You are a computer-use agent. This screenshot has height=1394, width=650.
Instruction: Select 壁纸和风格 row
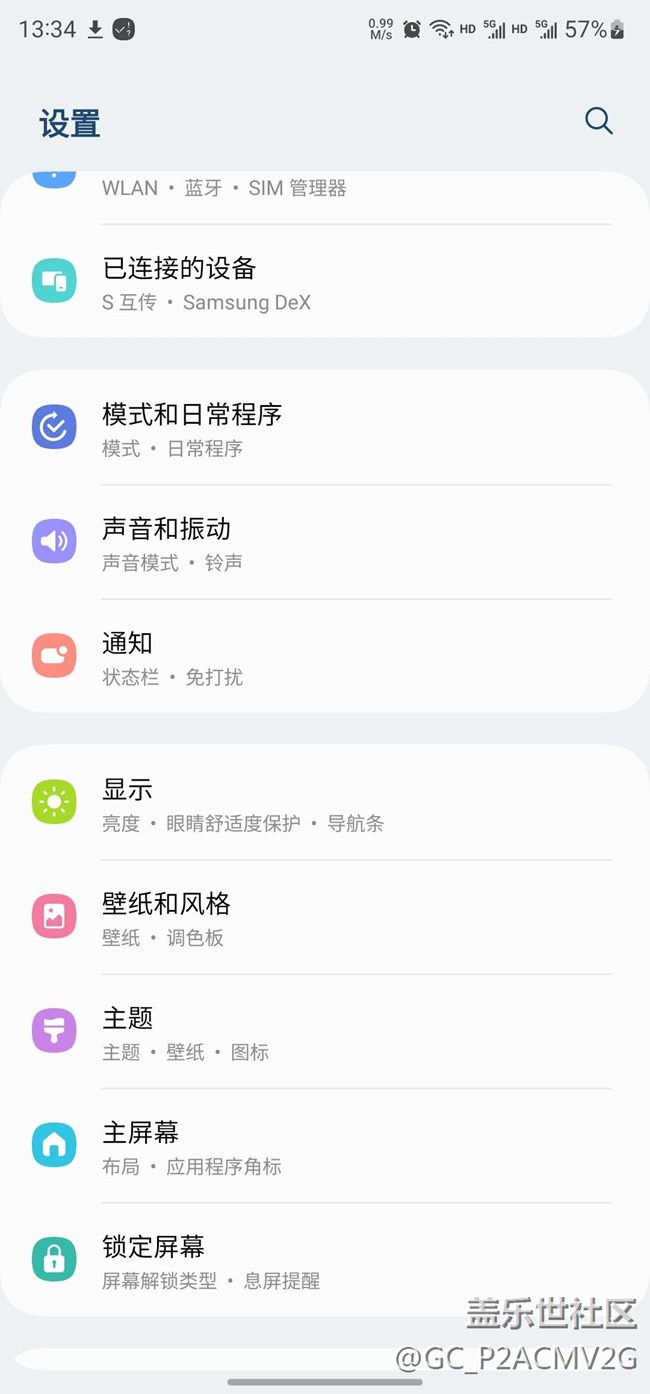pos(325,918)
